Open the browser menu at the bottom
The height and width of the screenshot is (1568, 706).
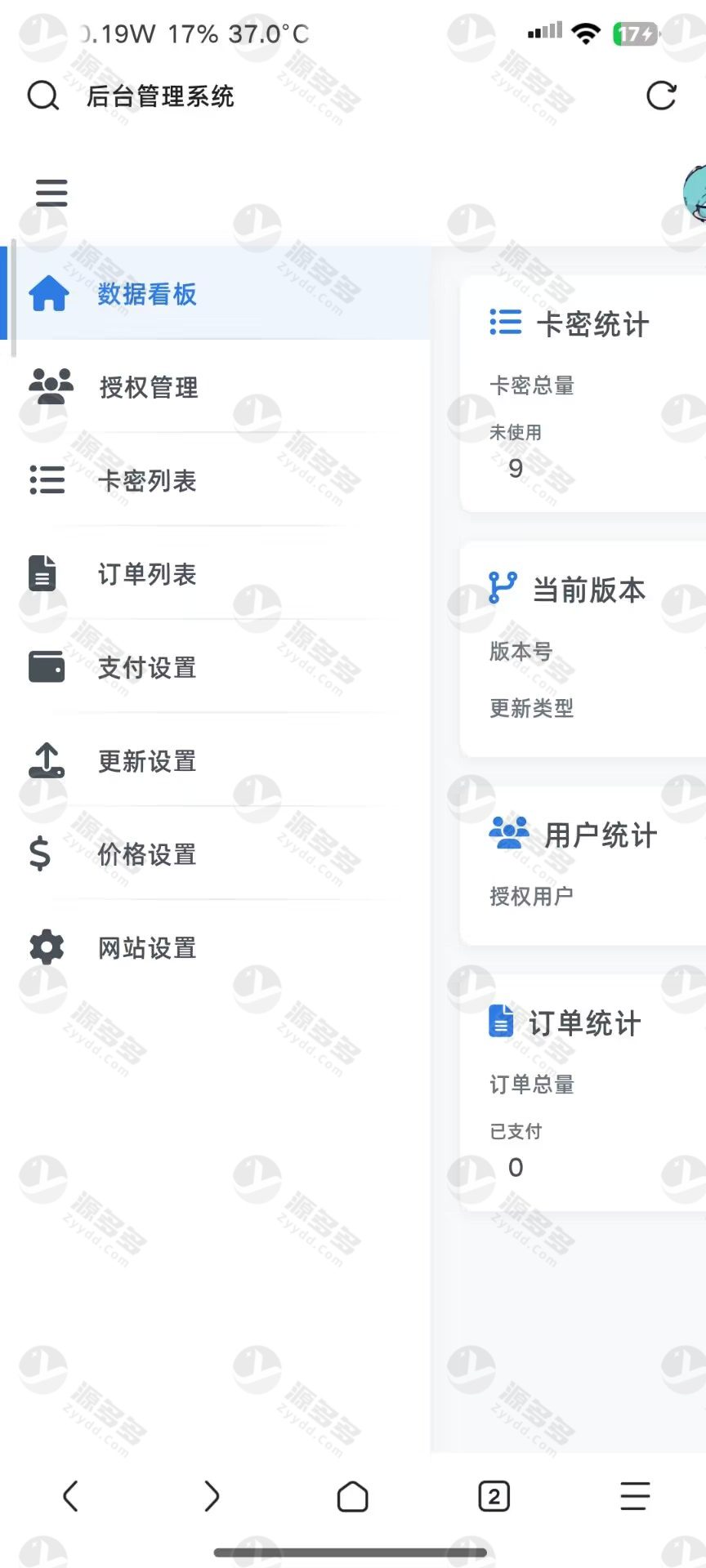[635, 1496]
